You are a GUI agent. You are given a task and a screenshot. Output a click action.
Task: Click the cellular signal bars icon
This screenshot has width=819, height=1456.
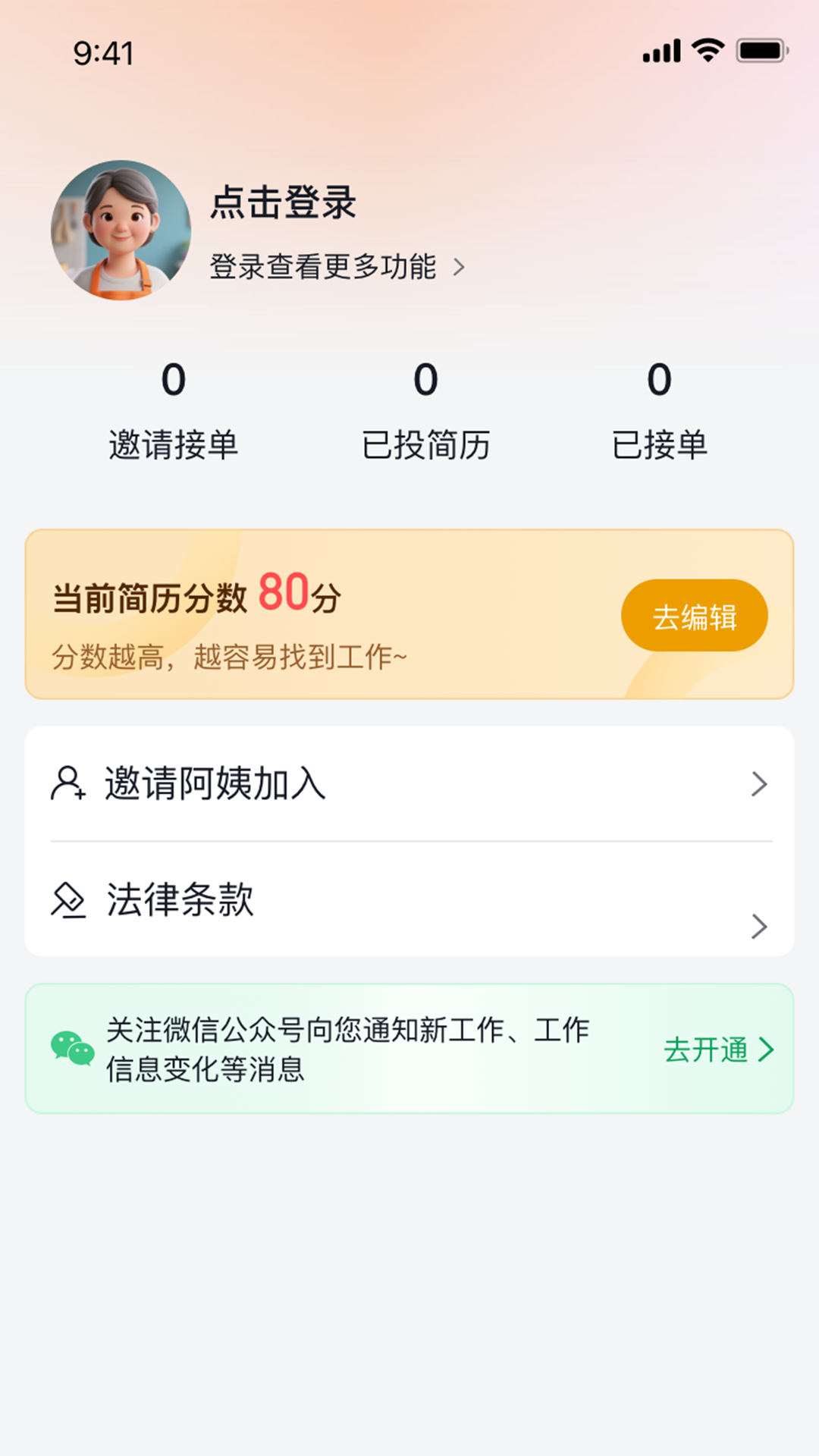(660, 52)
